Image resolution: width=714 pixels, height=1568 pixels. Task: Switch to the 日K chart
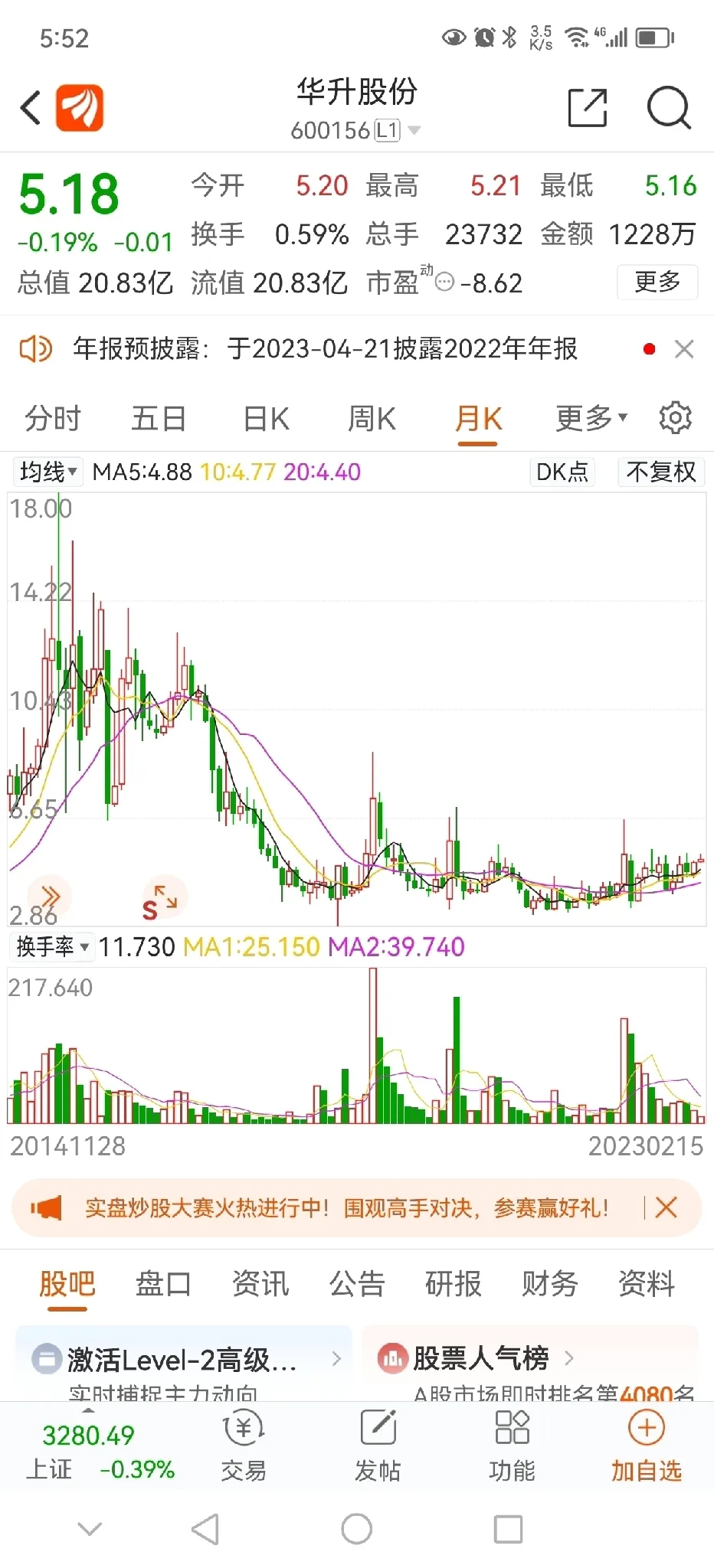point(266,419)
